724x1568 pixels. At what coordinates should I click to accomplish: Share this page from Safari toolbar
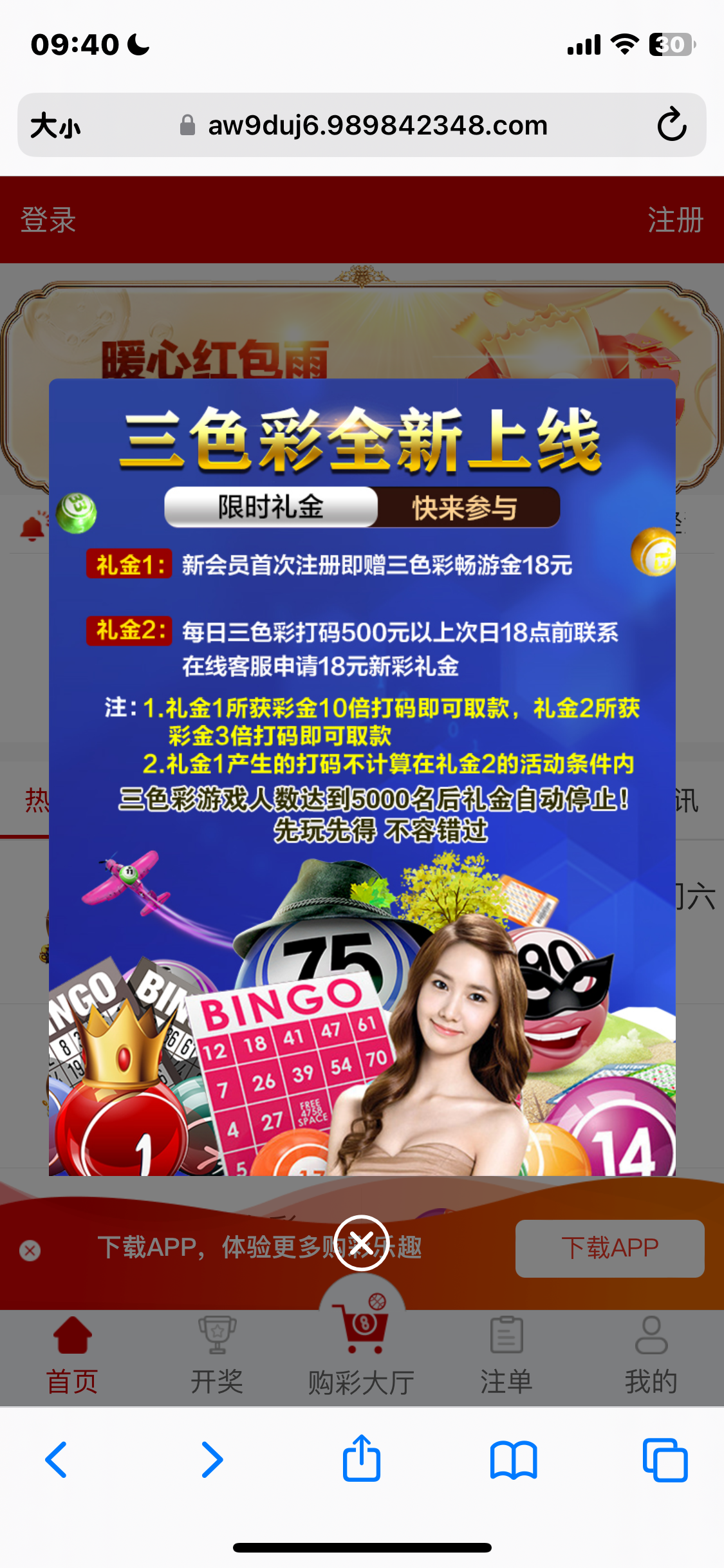click(x=361, y=1459)
